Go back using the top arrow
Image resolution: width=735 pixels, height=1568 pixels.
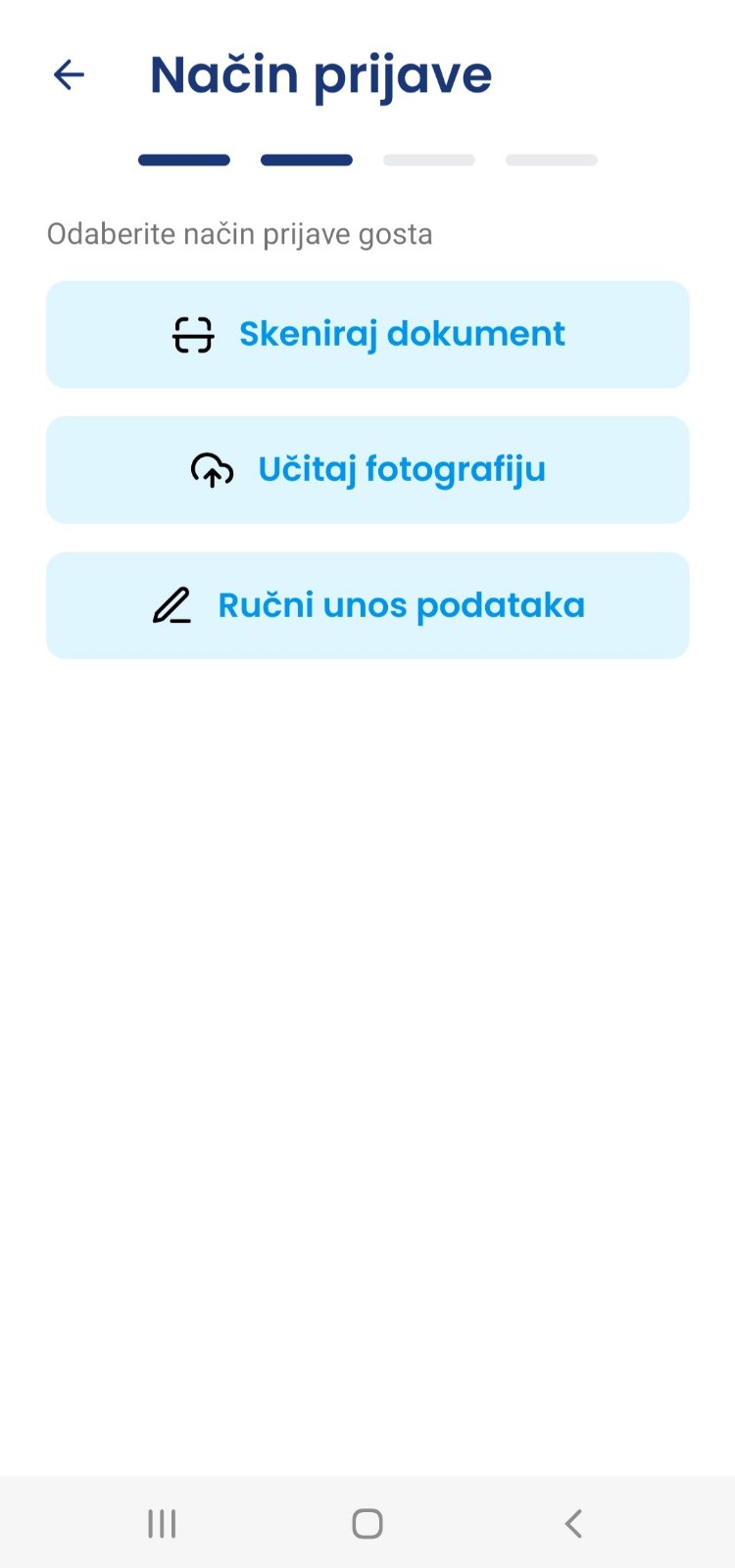(x=69, y=74)
